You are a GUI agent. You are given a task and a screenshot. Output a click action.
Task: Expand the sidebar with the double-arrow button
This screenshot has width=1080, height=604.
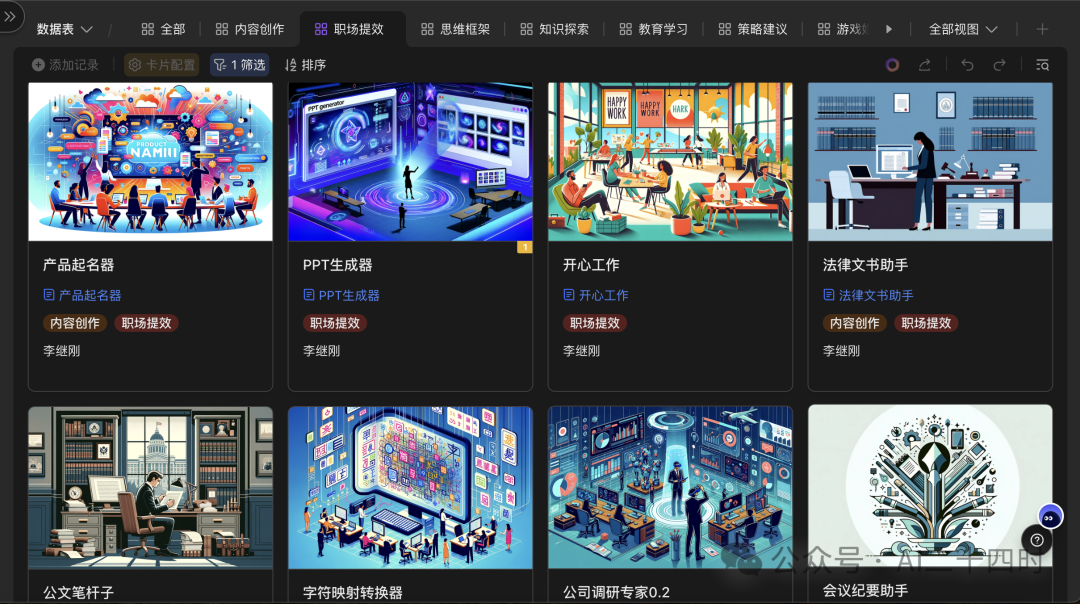(10, 17)
